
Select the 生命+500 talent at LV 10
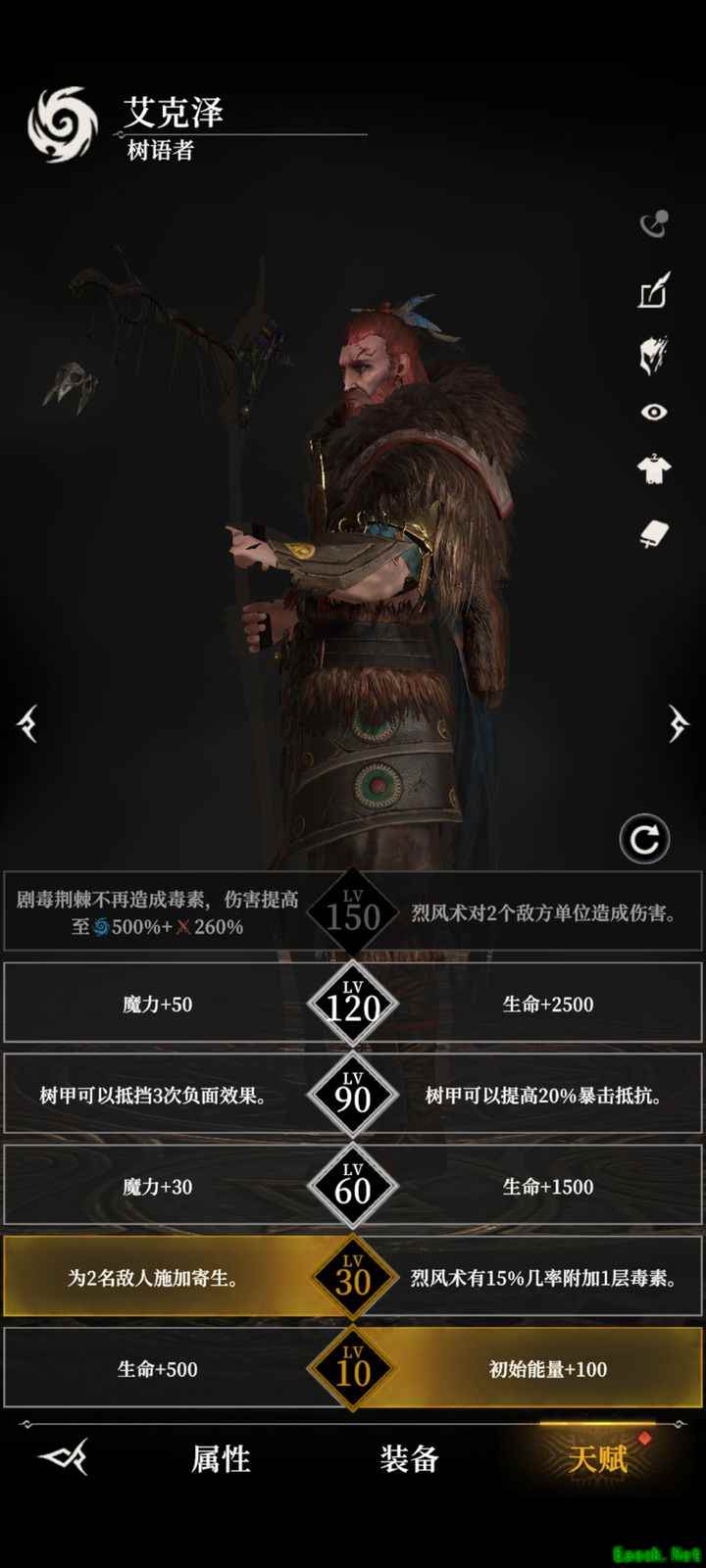point(157,1369)
